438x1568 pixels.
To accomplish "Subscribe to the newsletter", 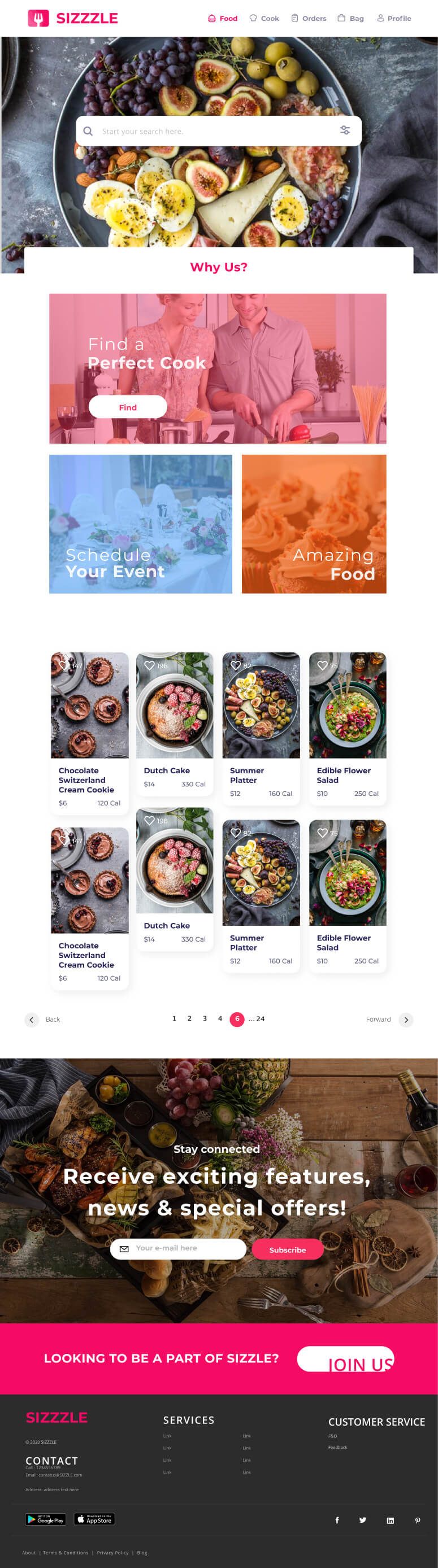I will [288, 1249].
